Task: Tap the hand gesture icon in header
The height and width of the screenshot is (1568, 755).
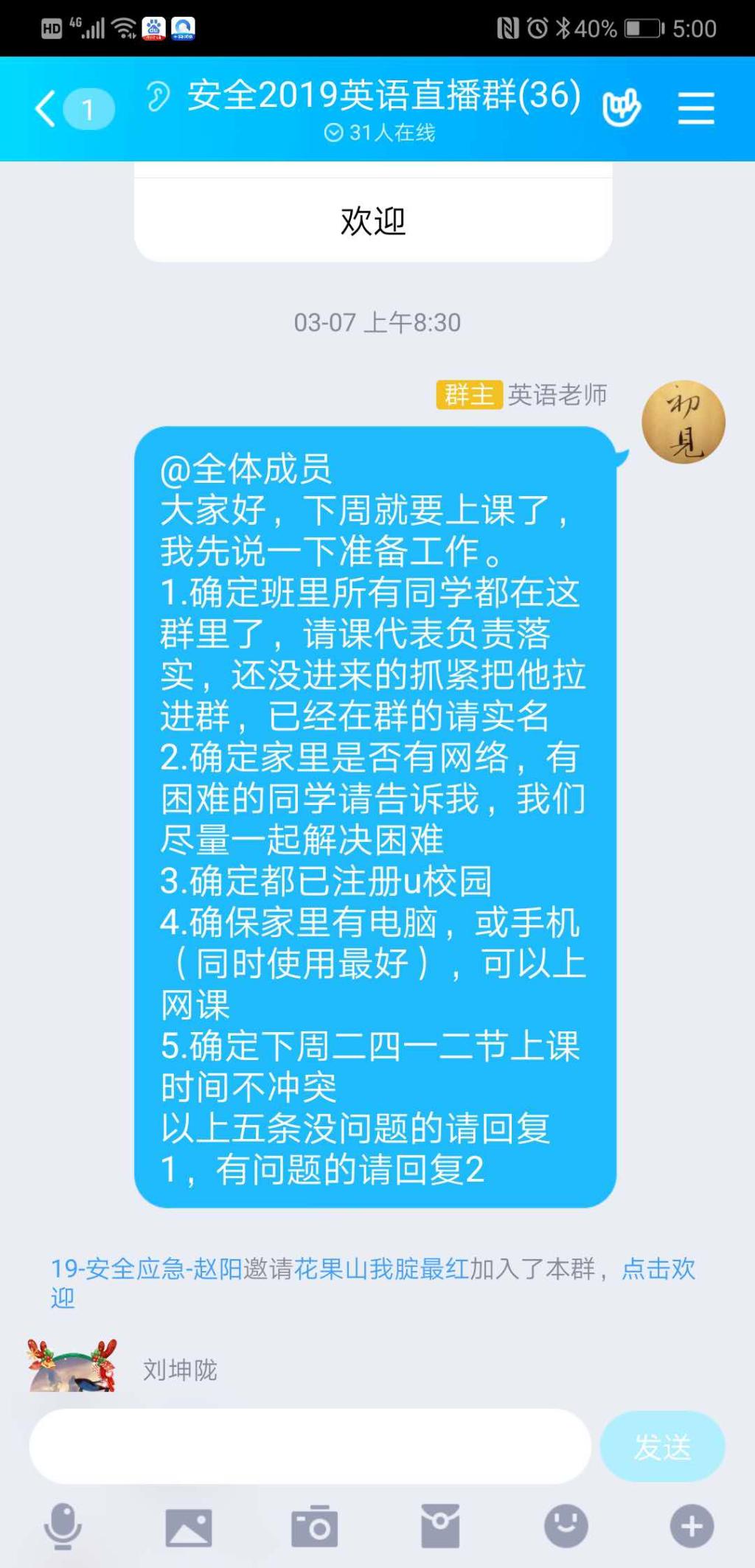Action: click(621, 109)
